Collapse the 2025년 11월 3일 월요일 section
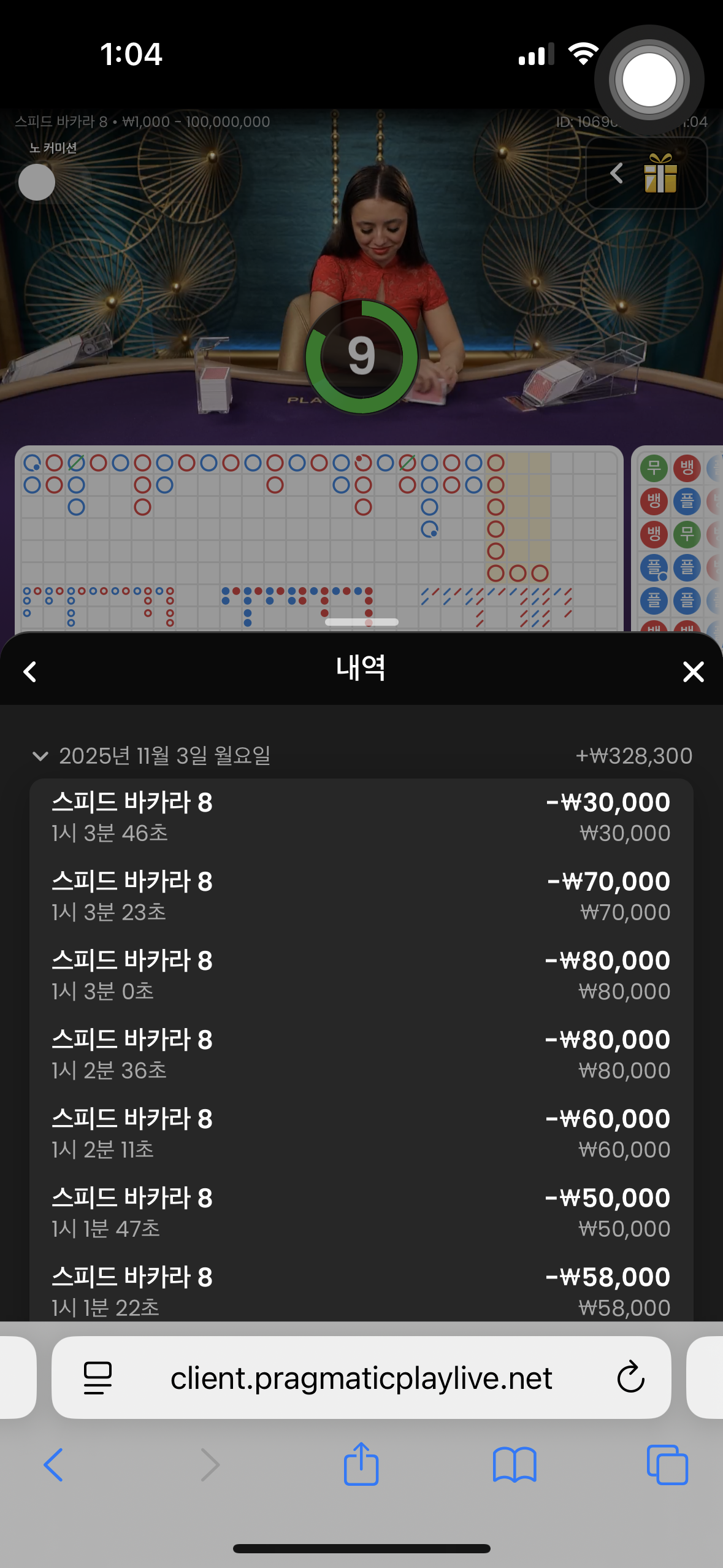The image size is (723, 1568). 40,756
